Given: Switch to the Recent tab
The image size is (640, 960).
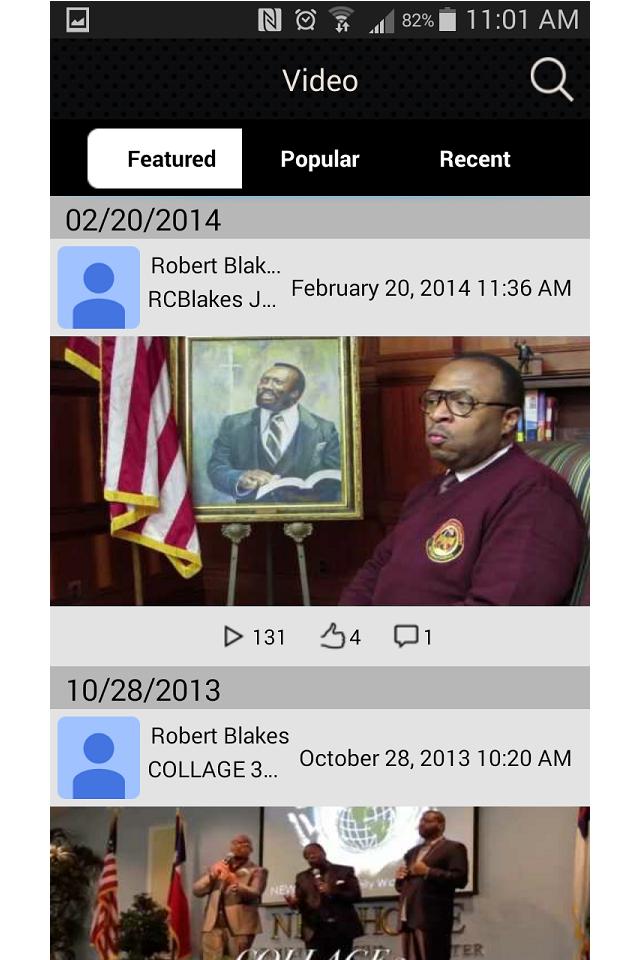Looking at the screenshot, I should click(x=474, y=159).
